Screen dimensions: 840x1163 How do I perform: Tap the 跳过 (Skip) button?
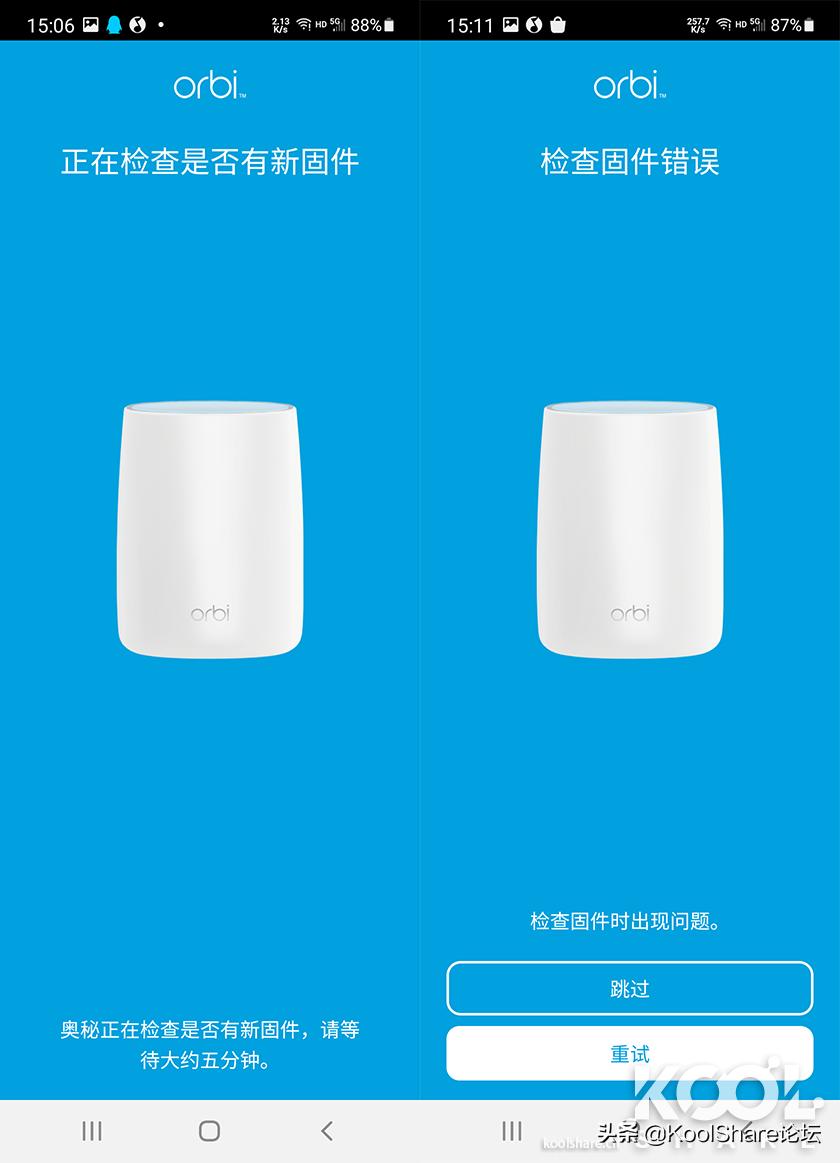(629, 988)
